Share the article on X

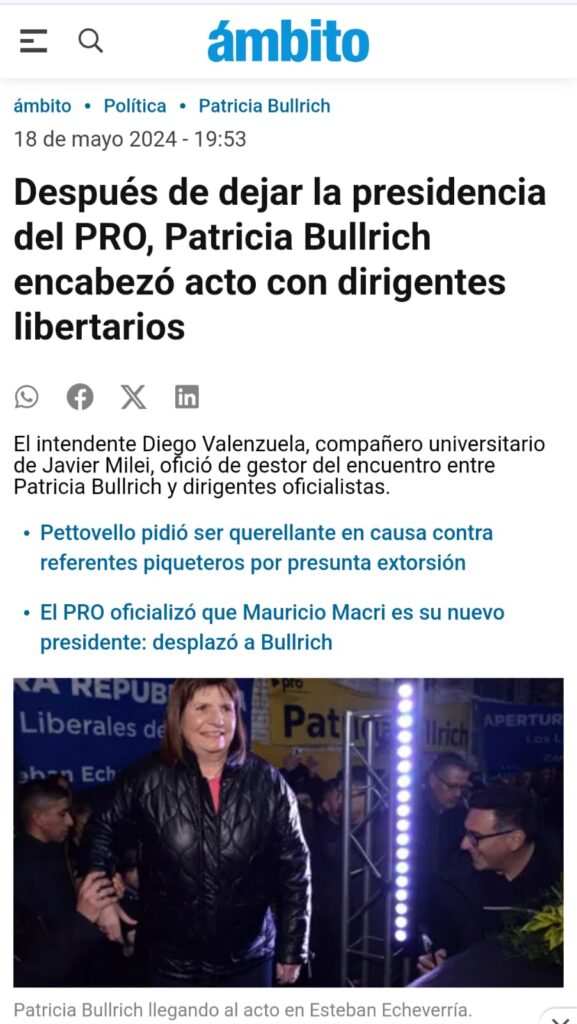pos(133,397)
